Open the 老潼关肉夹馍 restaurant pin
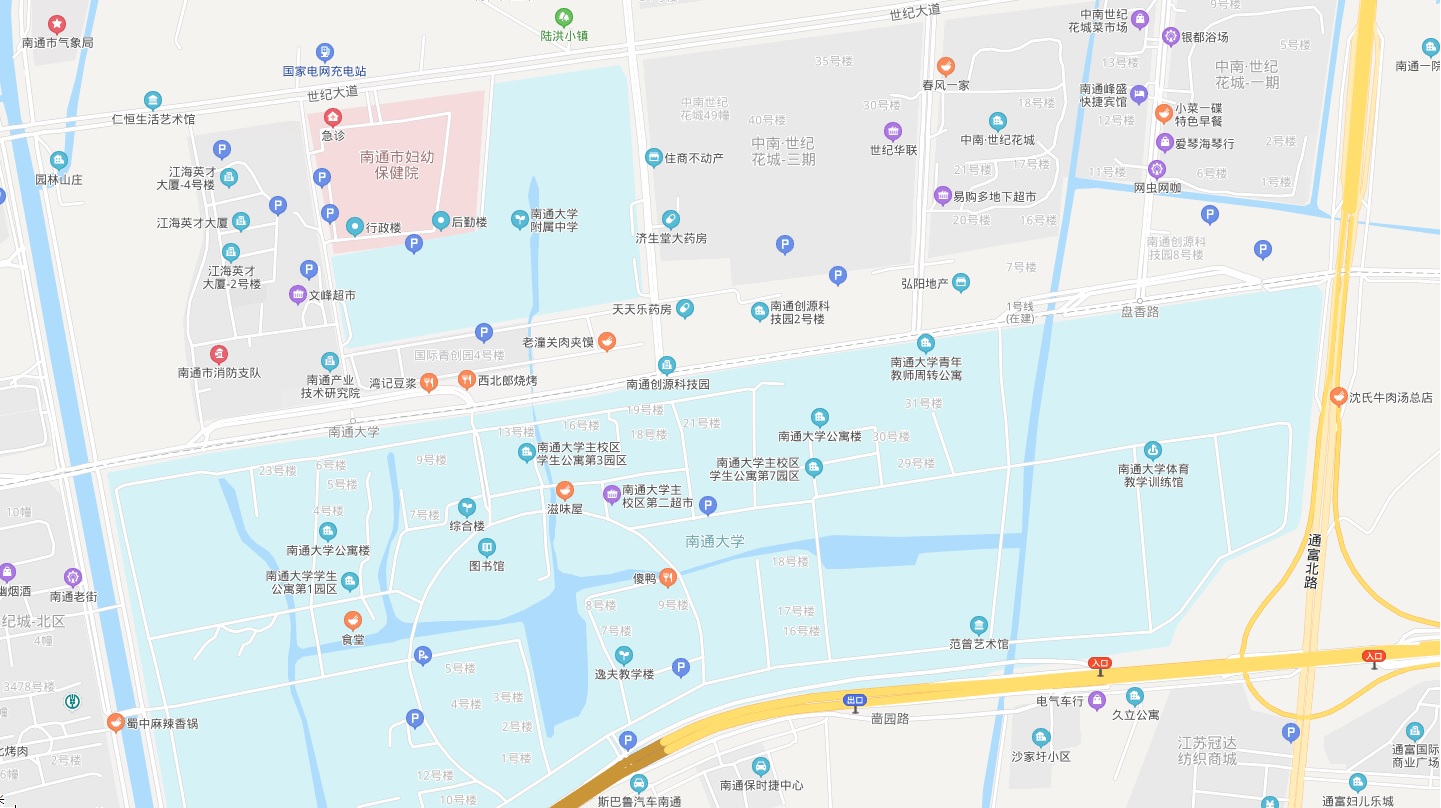1441x808 pixels. point(607,342)
